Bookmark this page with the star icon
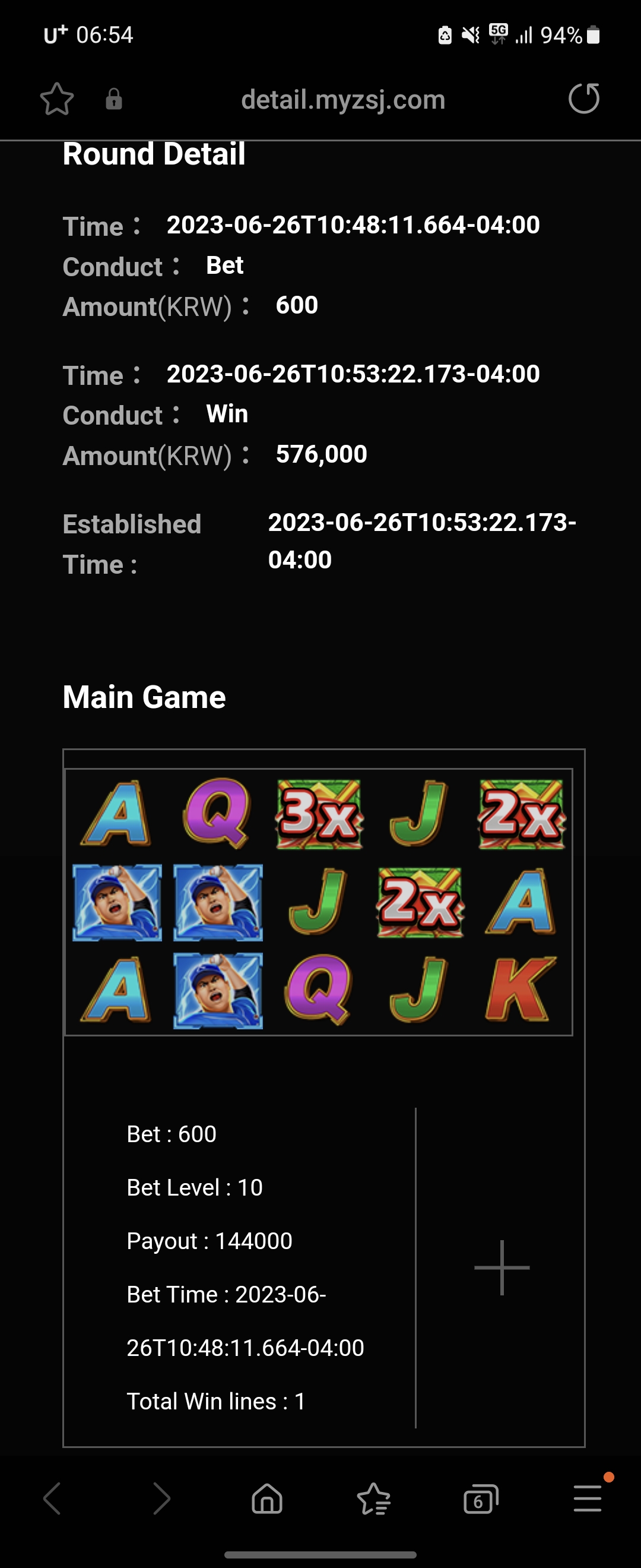Screen dimensions: 641x1568 click(x=56, y=99)
